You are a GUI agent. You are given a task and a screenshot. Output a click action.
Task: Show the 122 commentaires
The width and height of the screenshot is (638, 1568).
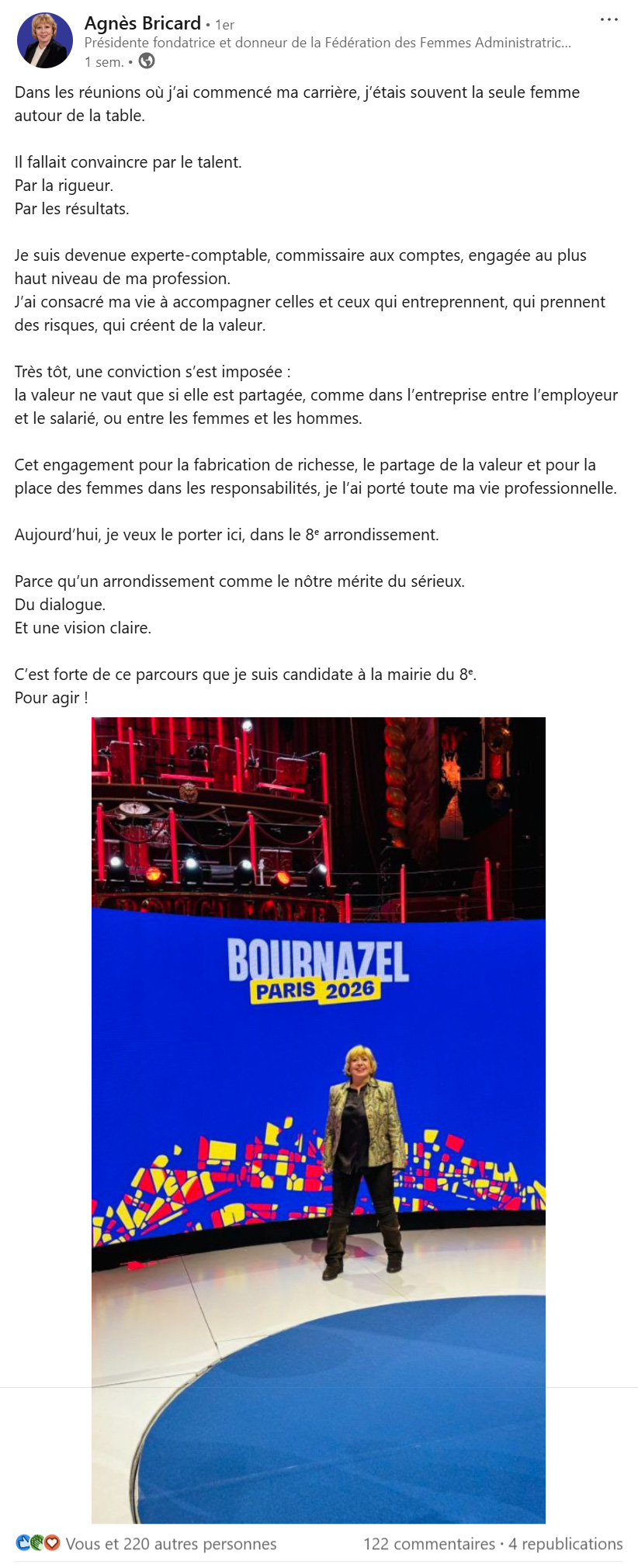point(428,1544)
